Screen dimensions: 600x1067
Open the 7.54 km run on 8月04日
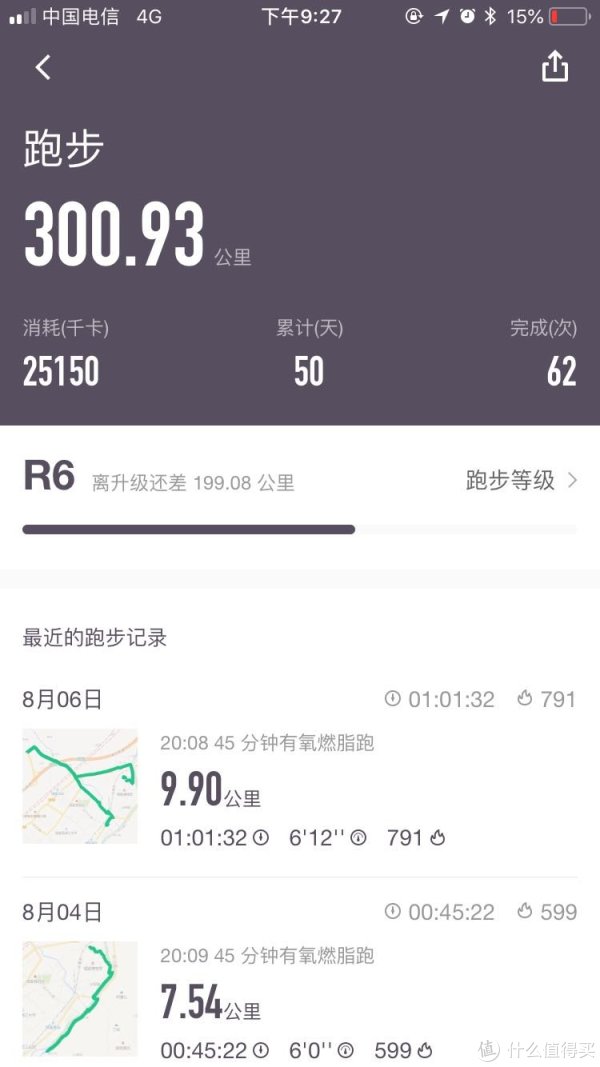click(x=300, y=998)
